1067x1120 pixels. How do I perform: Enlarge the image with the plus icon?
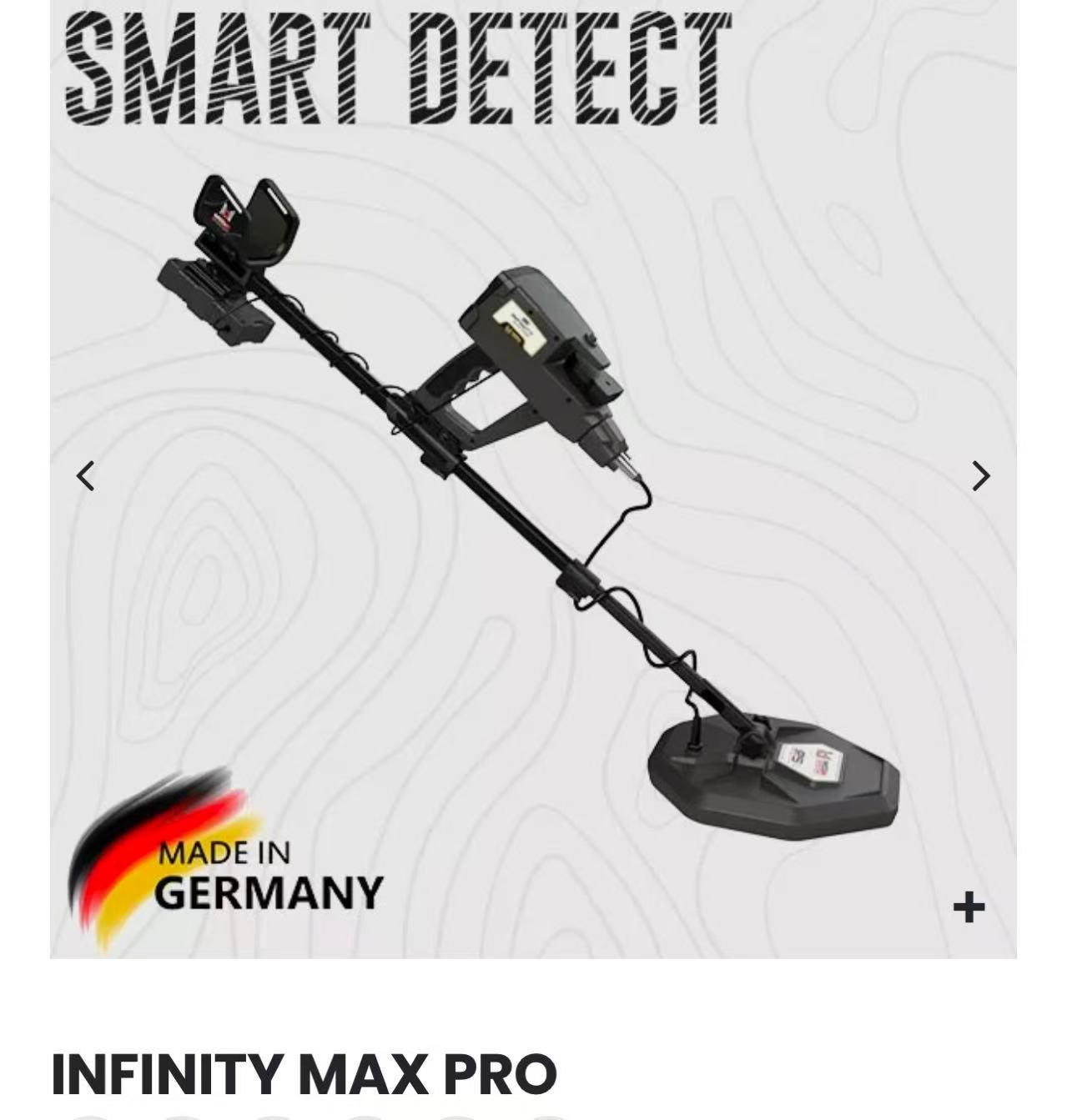(969, 907)
